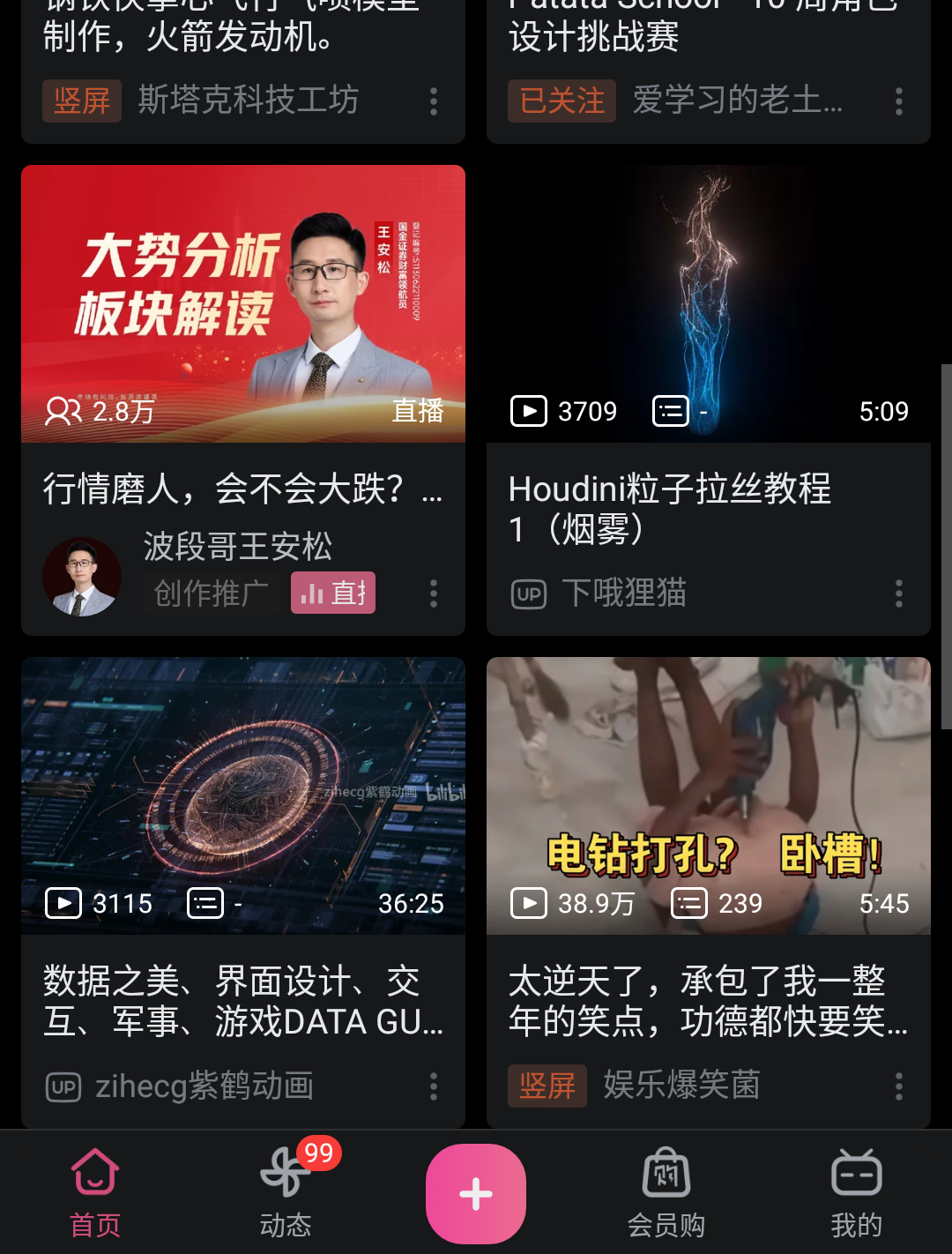Open the 大势分析 板块解读 livestream
This screenshot has height=1254, width=952.
click(x=243, y=303)
